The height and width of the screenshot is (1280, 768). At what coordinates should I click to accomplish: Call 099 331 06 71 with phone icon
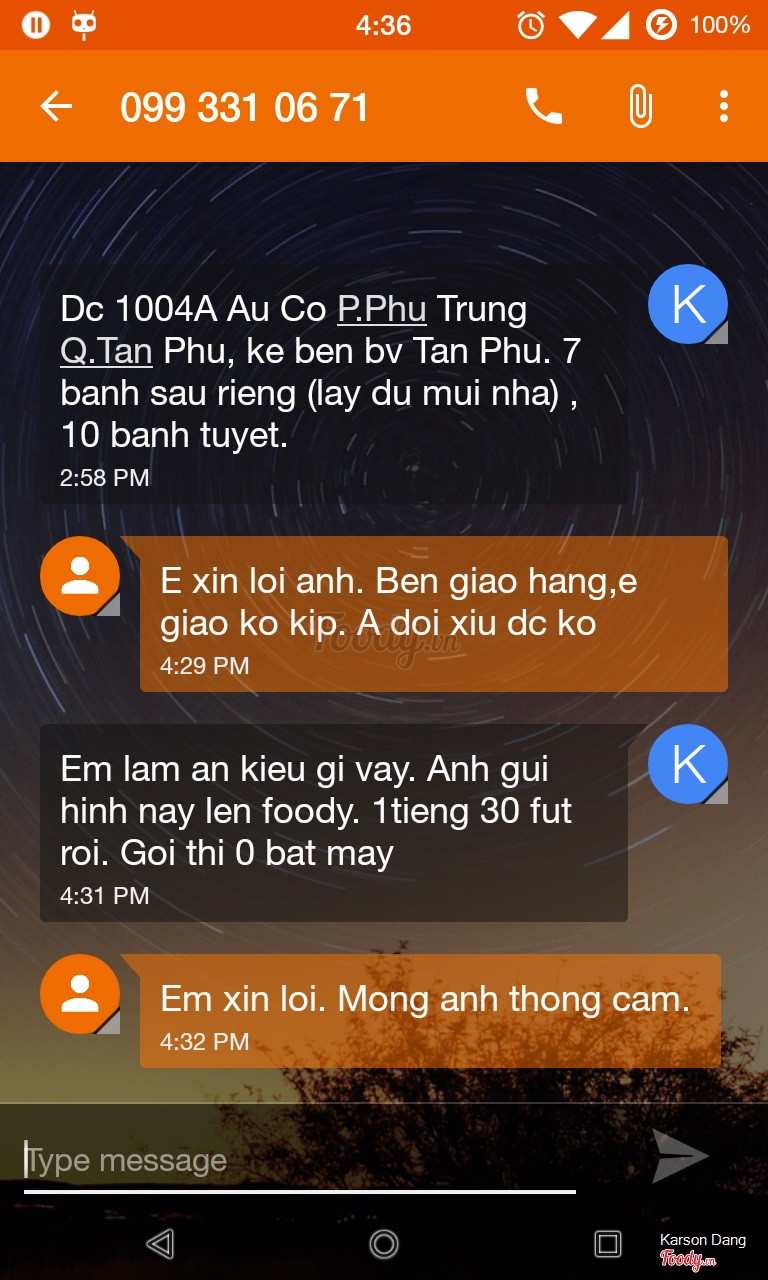coord(543,106)
